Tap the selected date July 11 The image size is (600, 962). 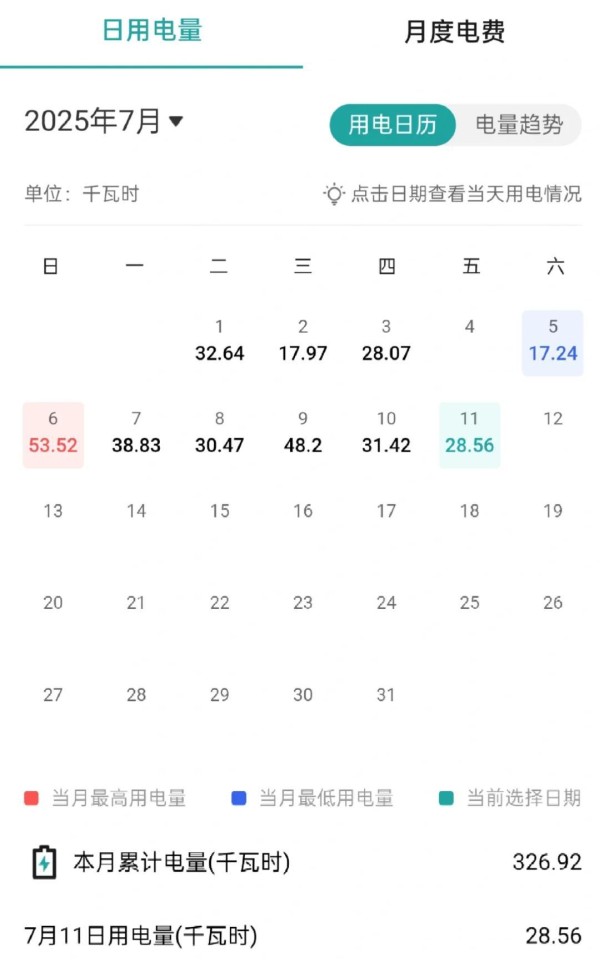pos(469,435)
